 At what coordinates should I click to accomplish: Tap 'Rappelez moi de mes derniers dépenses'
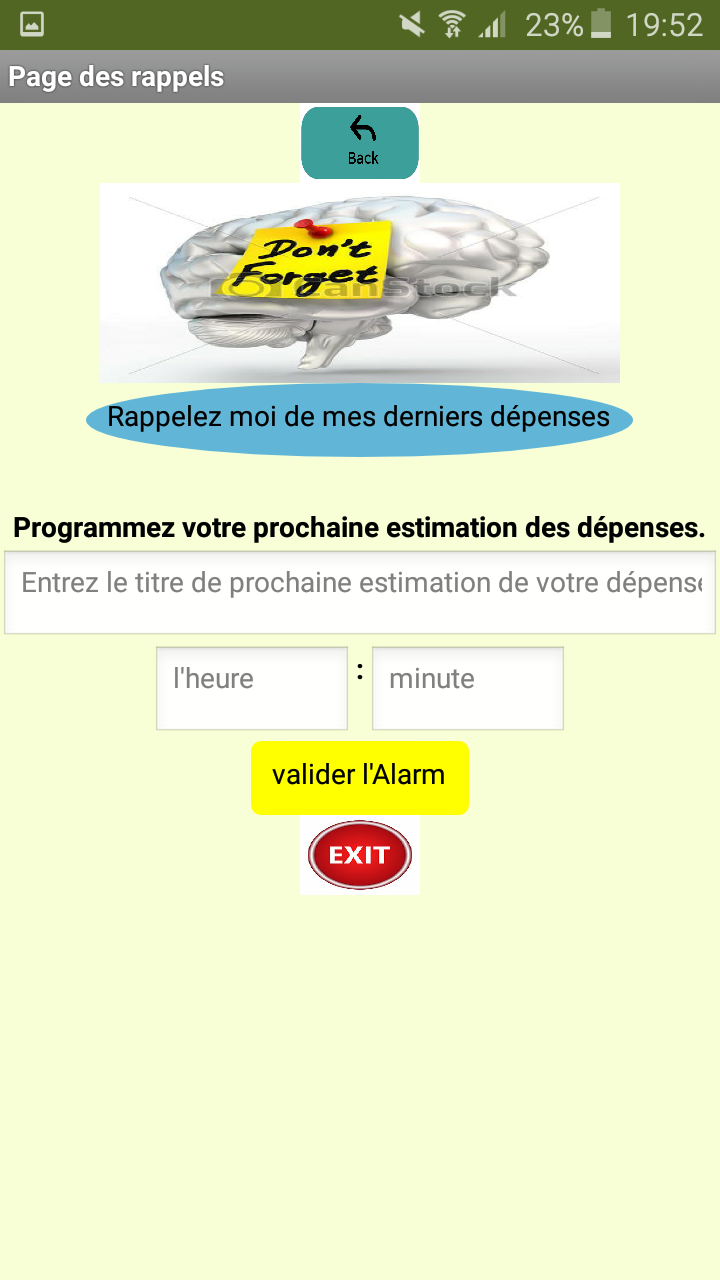coord(359,418)
